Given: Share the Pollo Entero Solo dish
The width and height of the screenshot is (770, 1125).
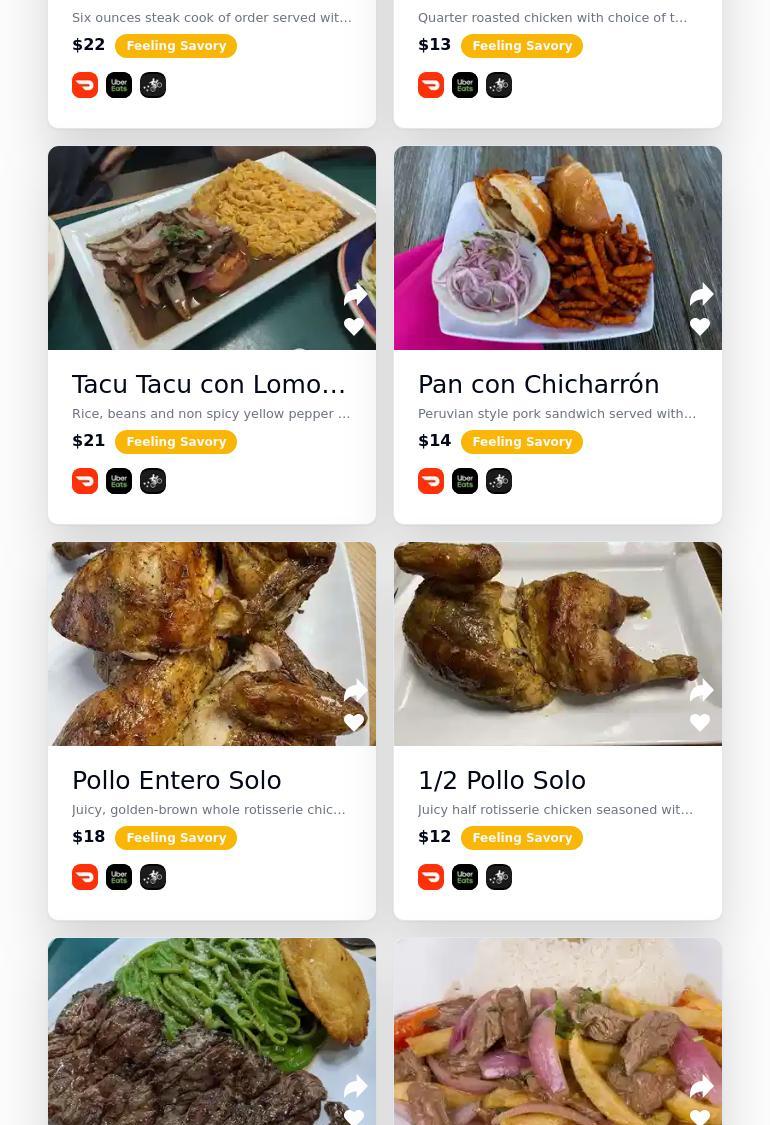Looking at the screenshot, I should (x=355, y=691).
